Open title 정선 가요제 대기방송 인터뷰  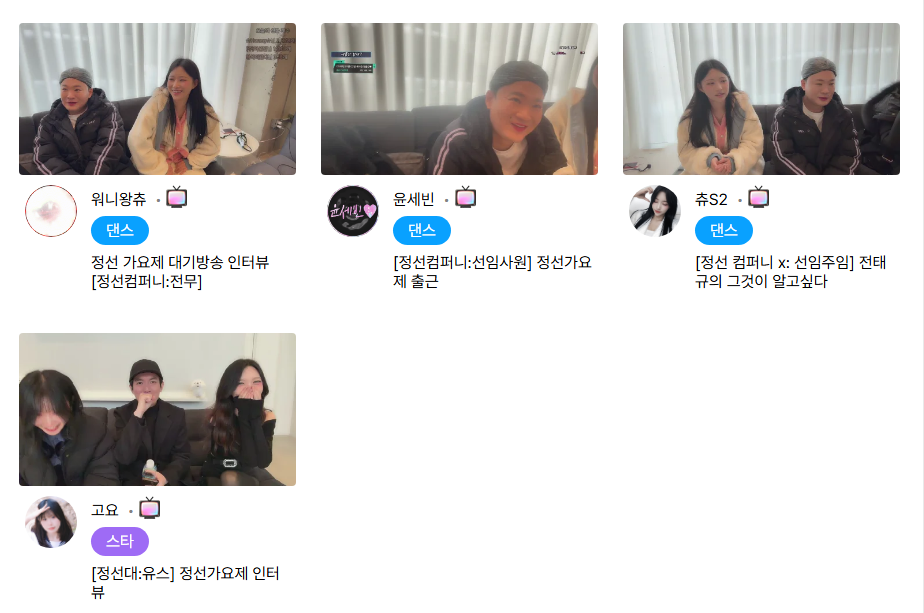pos(180,271)
